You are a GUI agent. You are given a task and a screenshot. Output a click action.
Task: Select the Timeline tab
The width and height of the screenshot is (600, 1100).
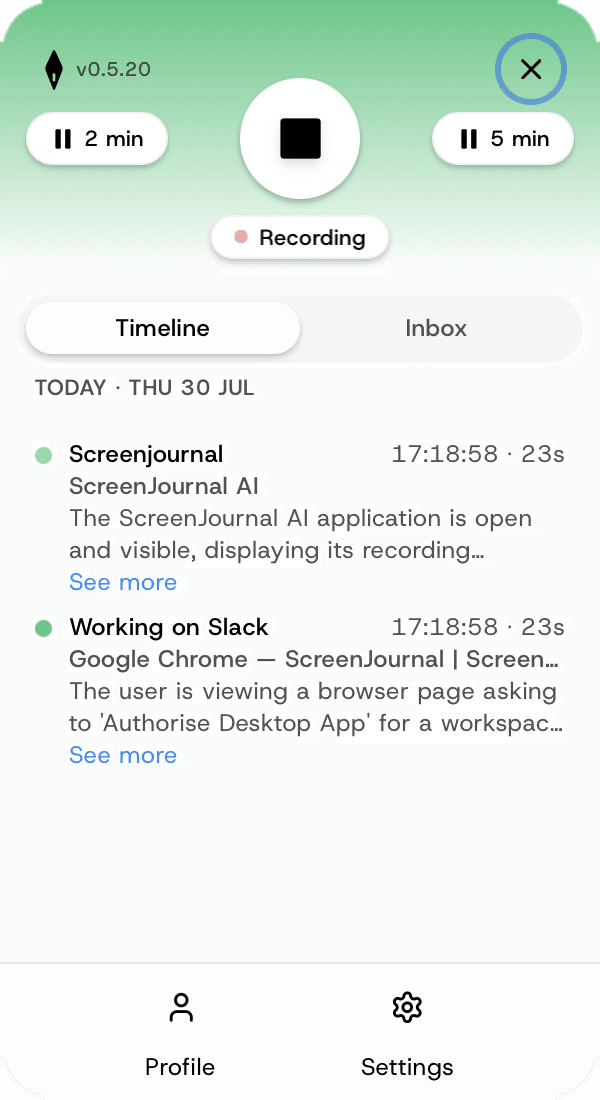tap(163, 328)
